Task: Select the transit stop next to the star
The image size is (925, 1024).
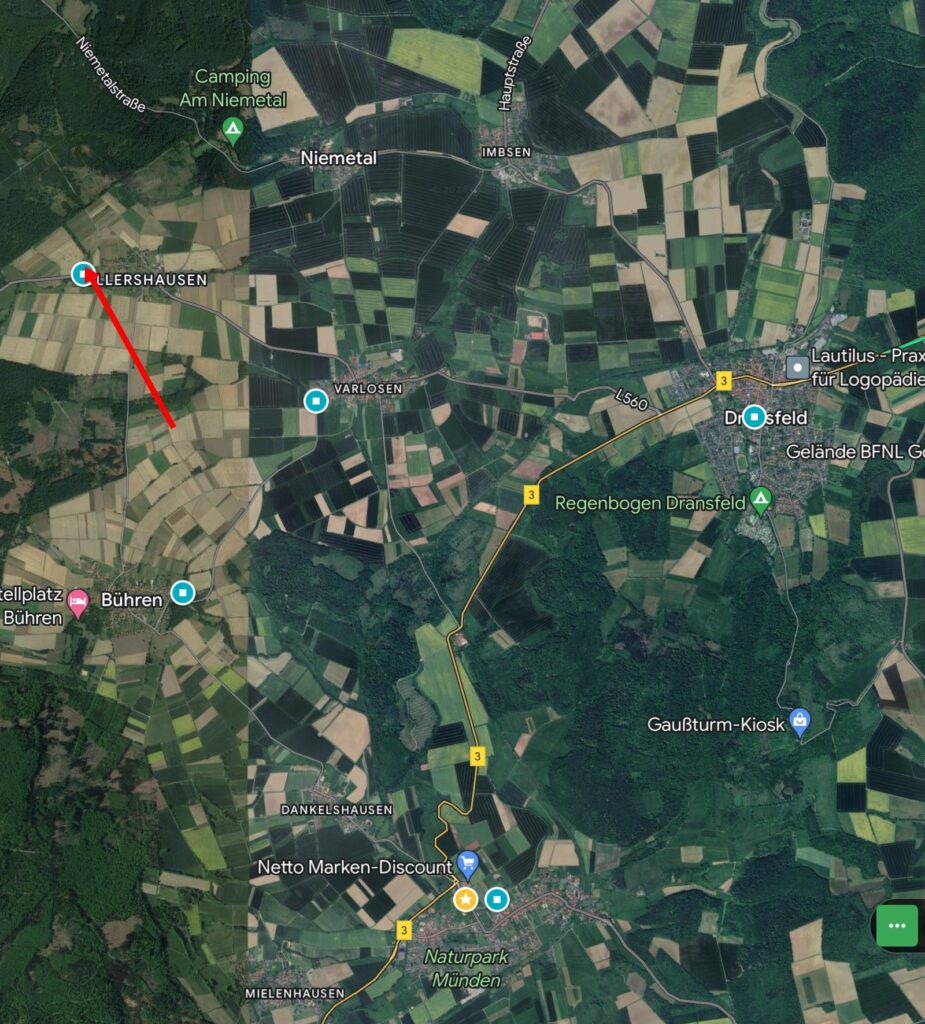Action: tap(497, 899)
